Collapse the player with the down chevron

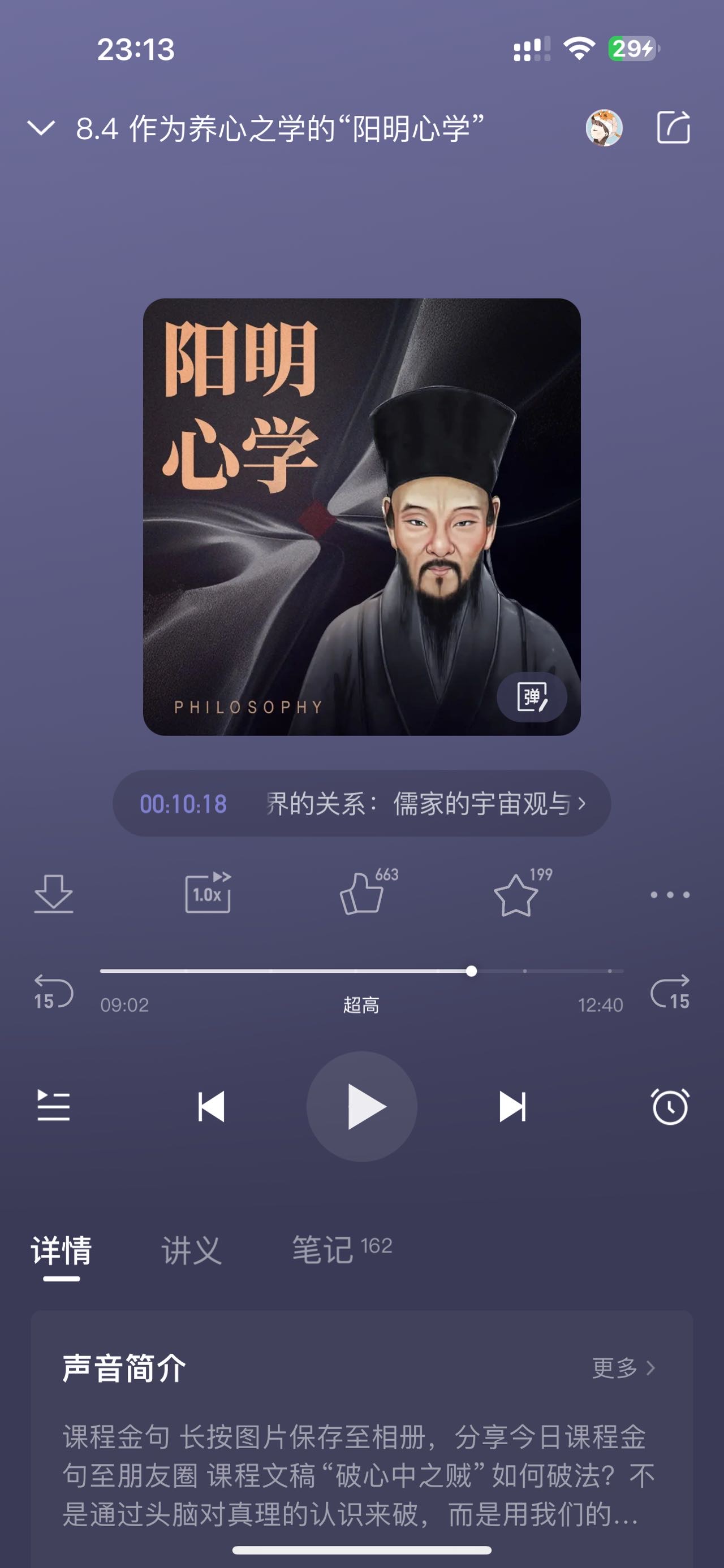(41, 129)
